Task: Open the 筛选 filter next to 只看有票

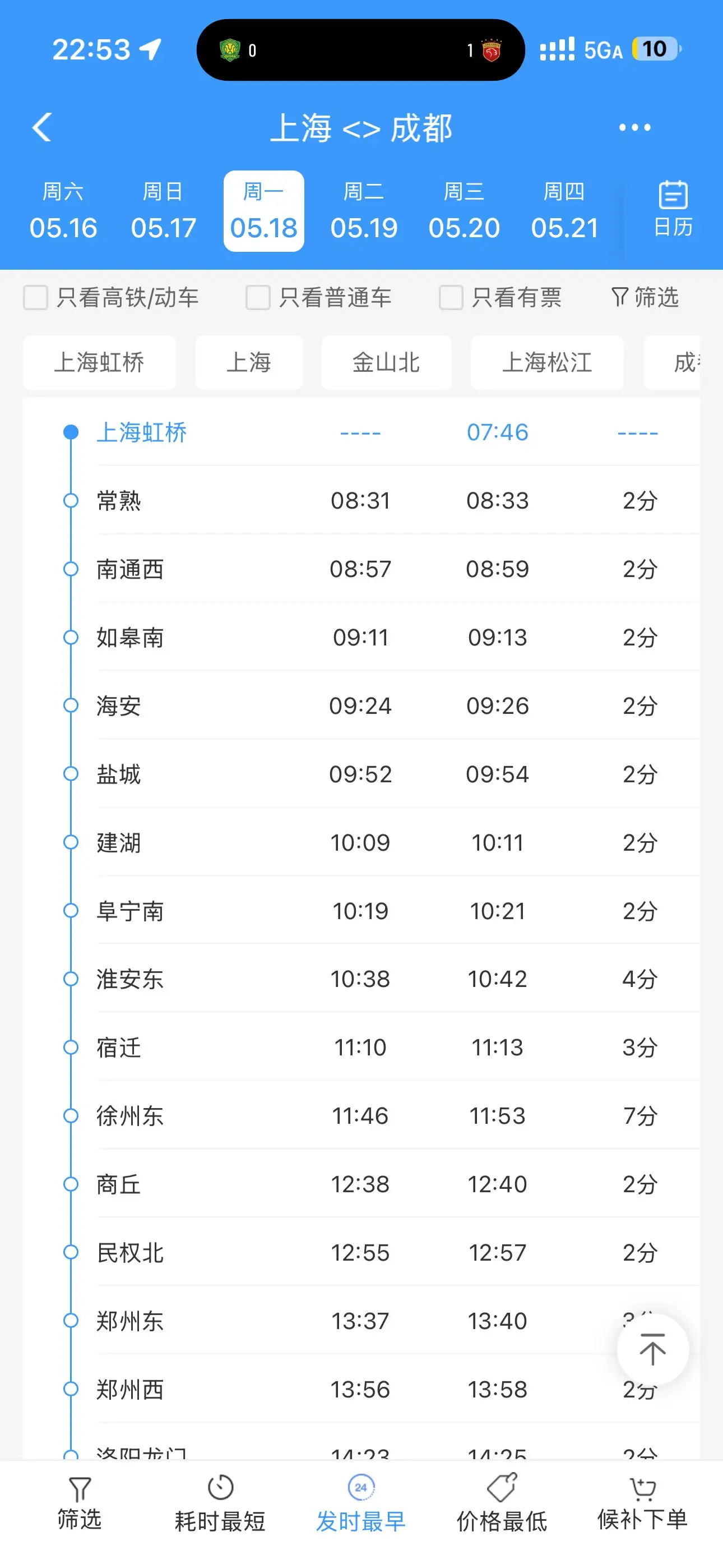Action: (645, 298)
